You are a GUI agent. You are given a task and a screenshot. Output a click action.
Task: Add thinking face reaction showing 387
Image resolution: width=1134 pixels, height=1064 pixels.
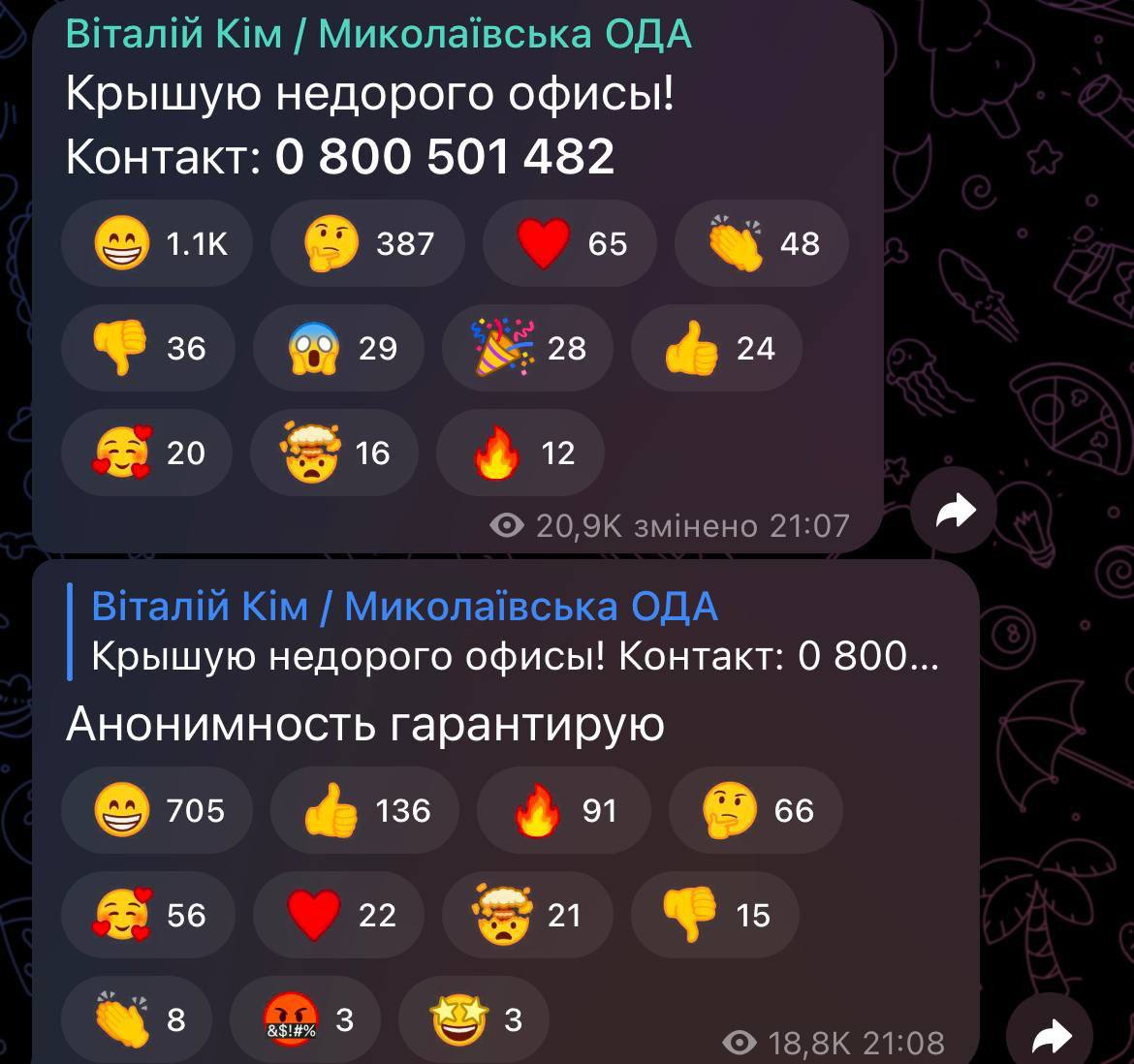coord(367,243)
